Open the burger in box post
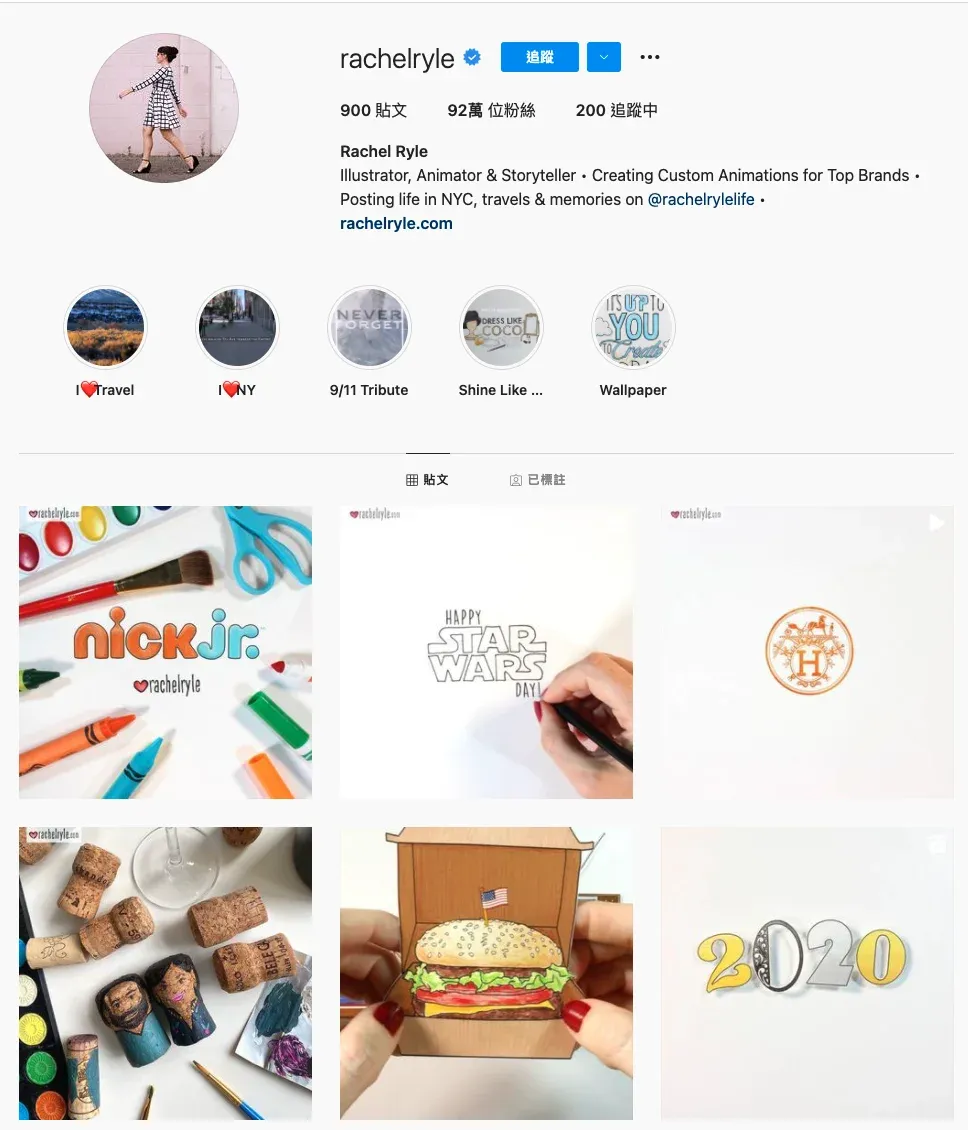Screen dimensions: 968x1130 [486, 973]
